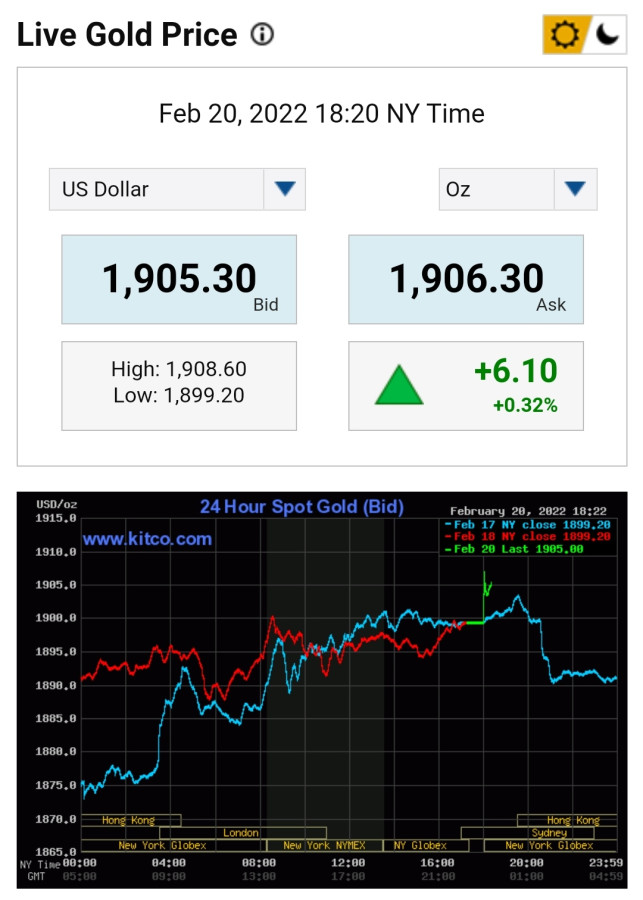Switch to light mode sun icon

tap(565, 35)
